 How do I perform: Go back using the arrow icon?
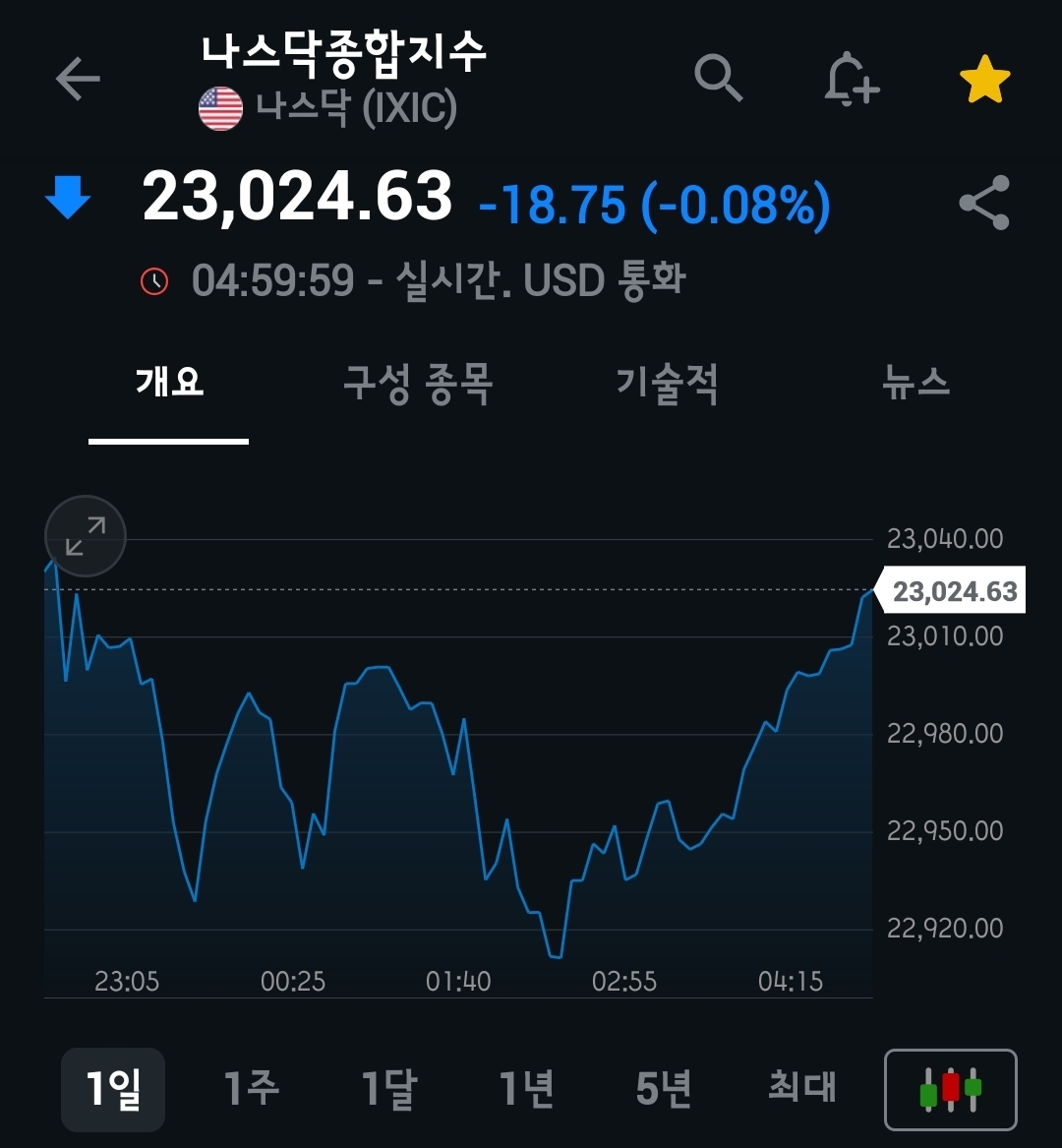pyautogui.click(x=78, y=79)
